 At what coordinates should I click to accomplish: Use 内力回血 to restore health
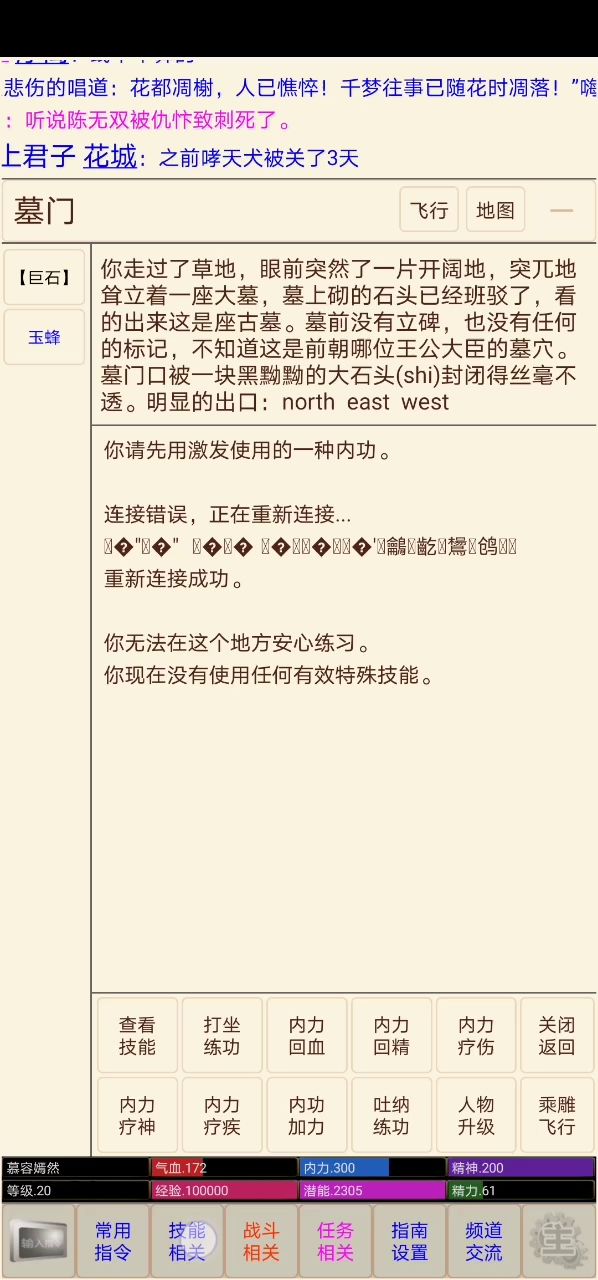coord(307,1036)
